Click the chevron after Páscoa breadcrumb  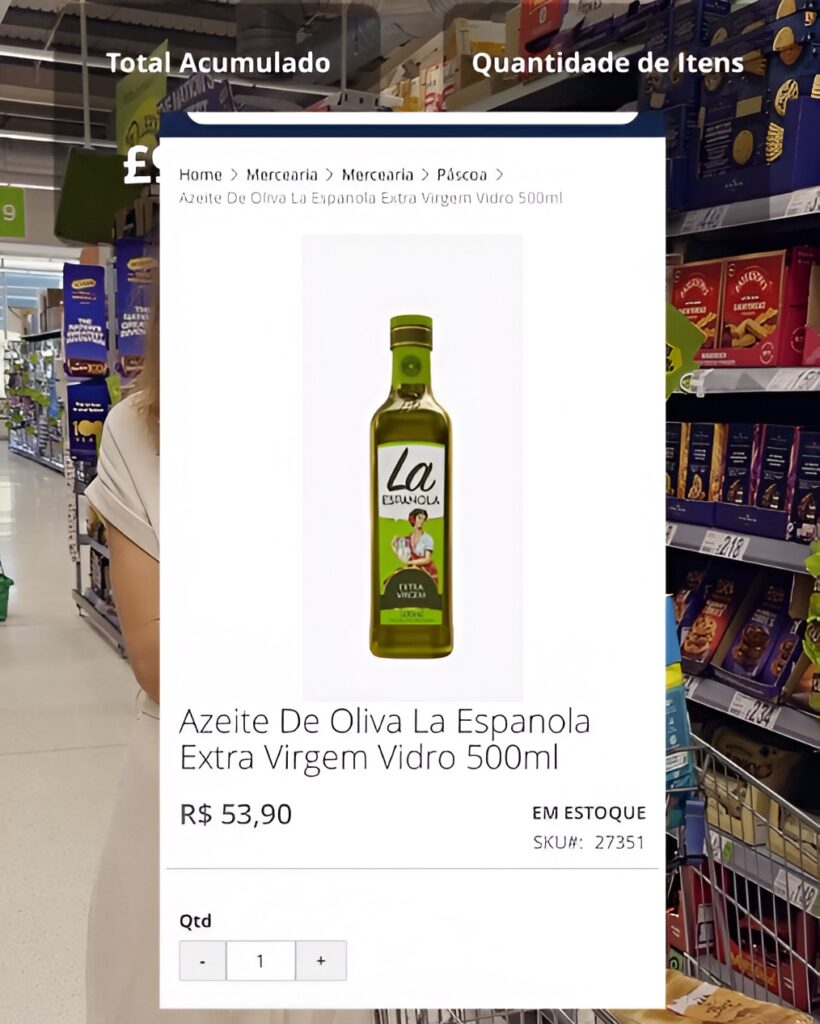tap(500, 174)
